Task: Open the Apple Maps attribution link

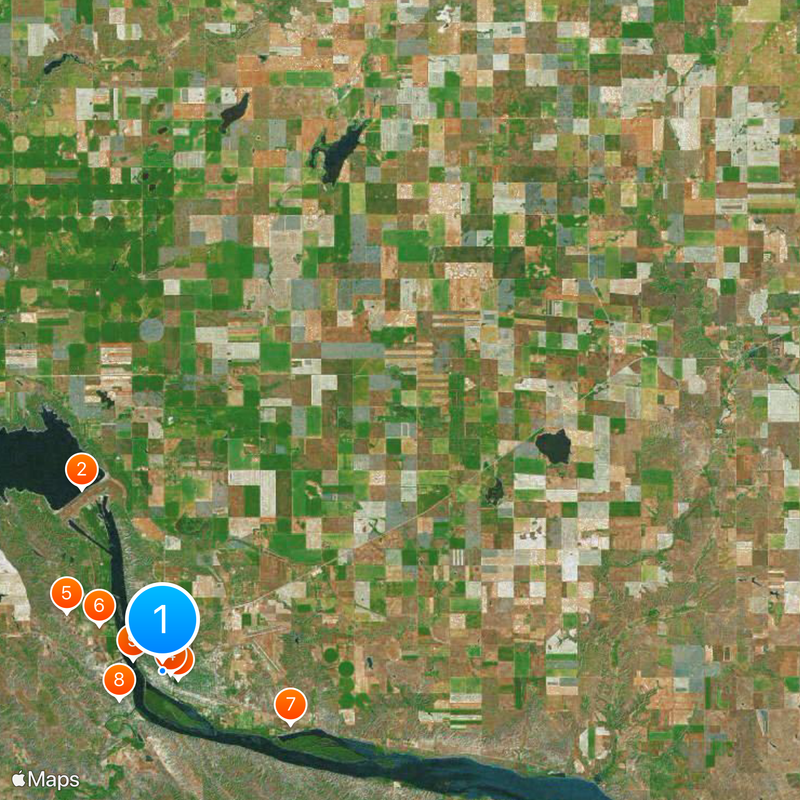Action: [46, 779]
